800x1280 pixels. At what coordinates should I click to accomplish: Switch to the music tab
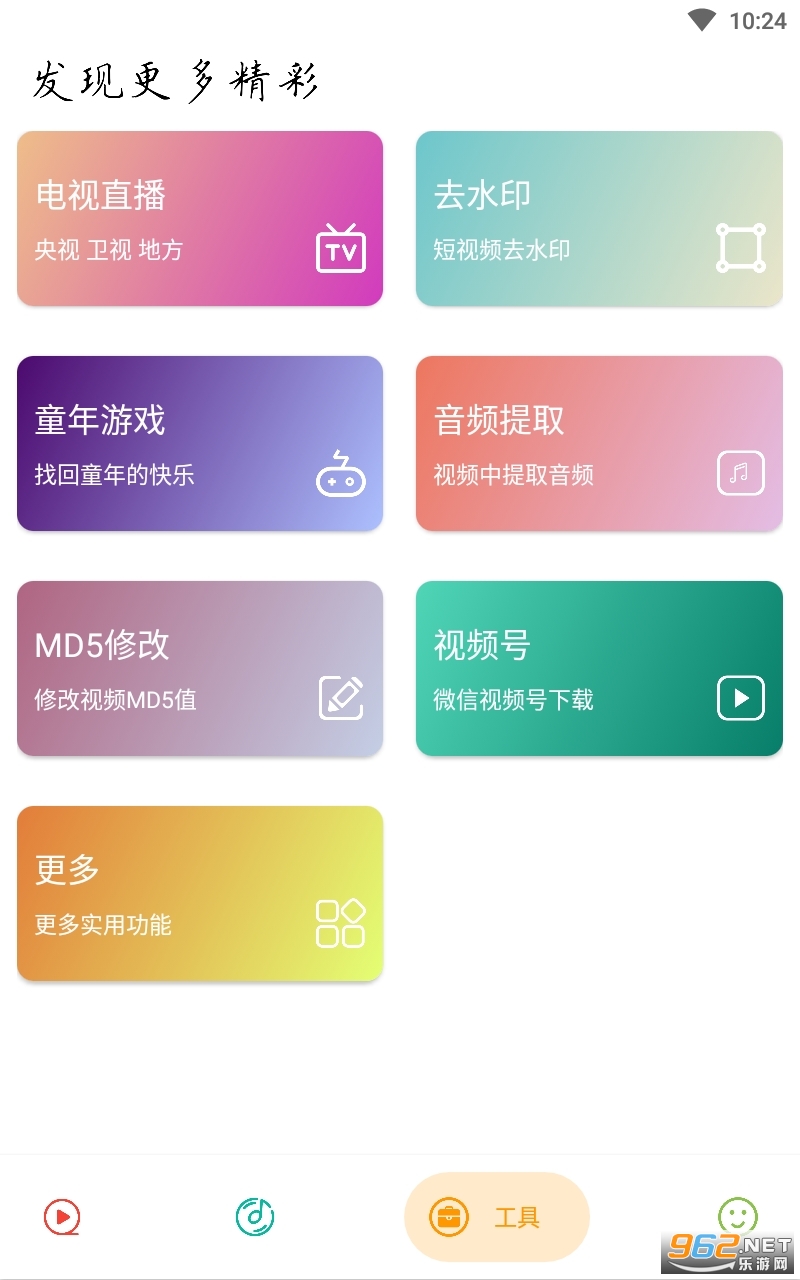255,1217
